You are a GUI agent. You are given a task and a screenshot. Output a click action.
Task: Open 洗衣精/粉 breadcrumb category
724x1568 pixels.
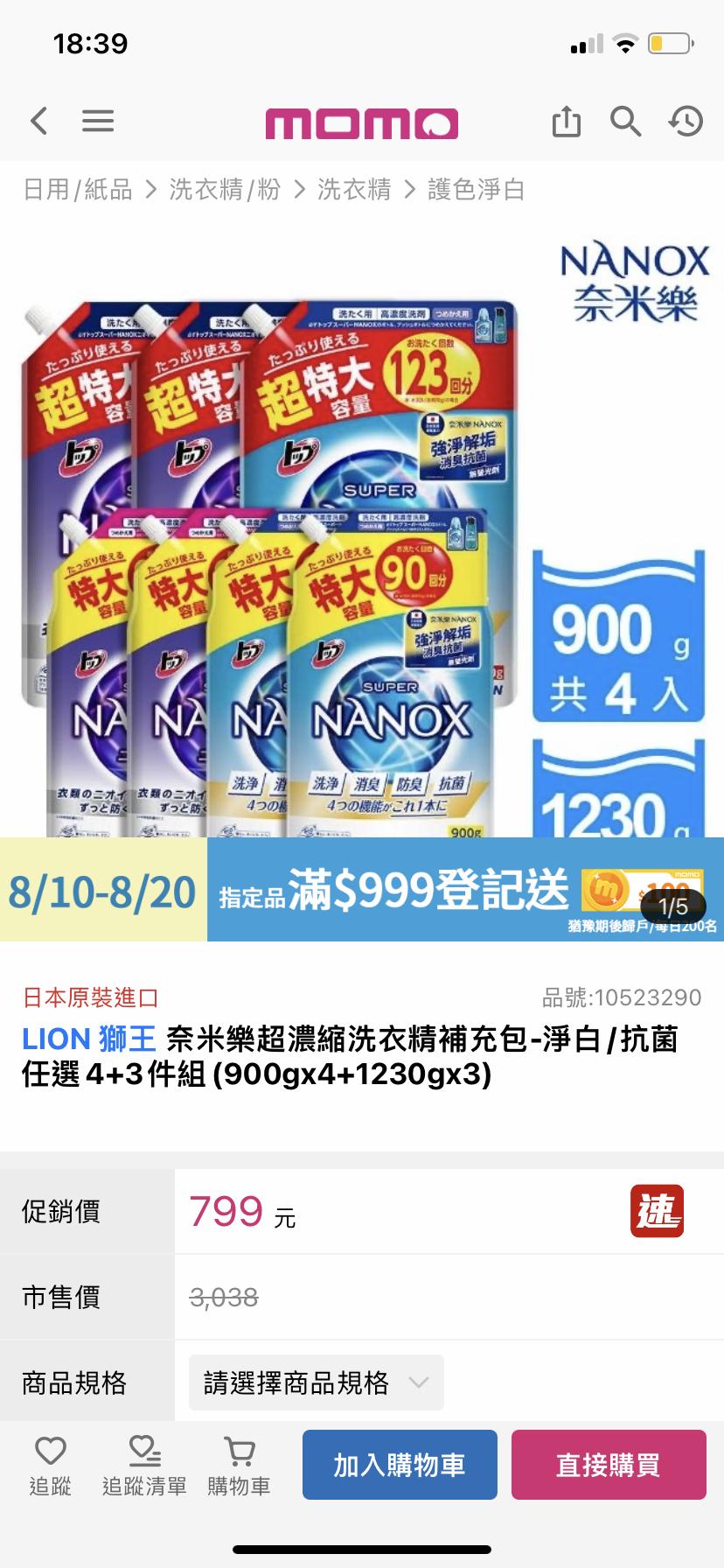tap(225, 189)
